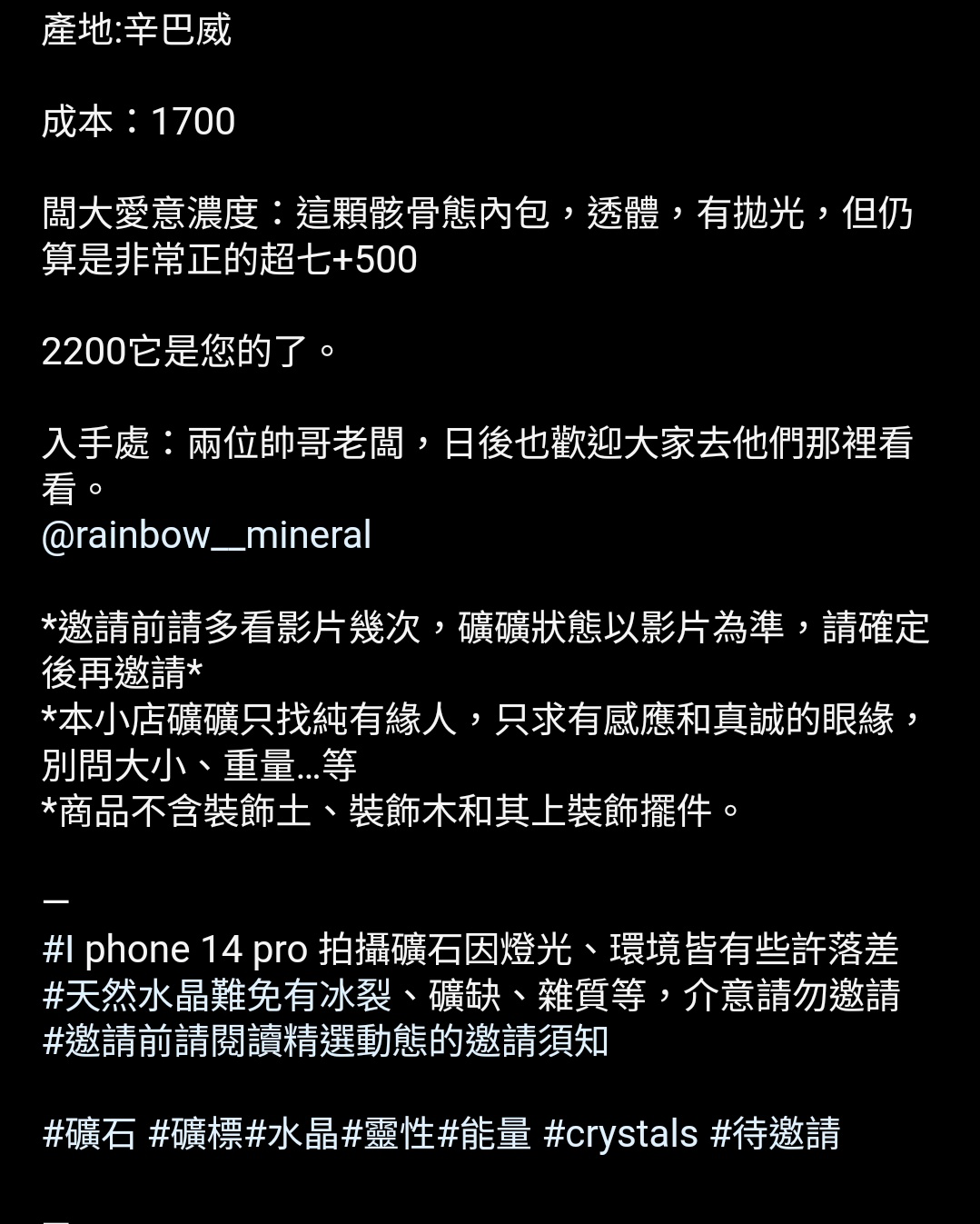
Task: Open the #能量 hashtag
Action: (x=484, y=1134)
